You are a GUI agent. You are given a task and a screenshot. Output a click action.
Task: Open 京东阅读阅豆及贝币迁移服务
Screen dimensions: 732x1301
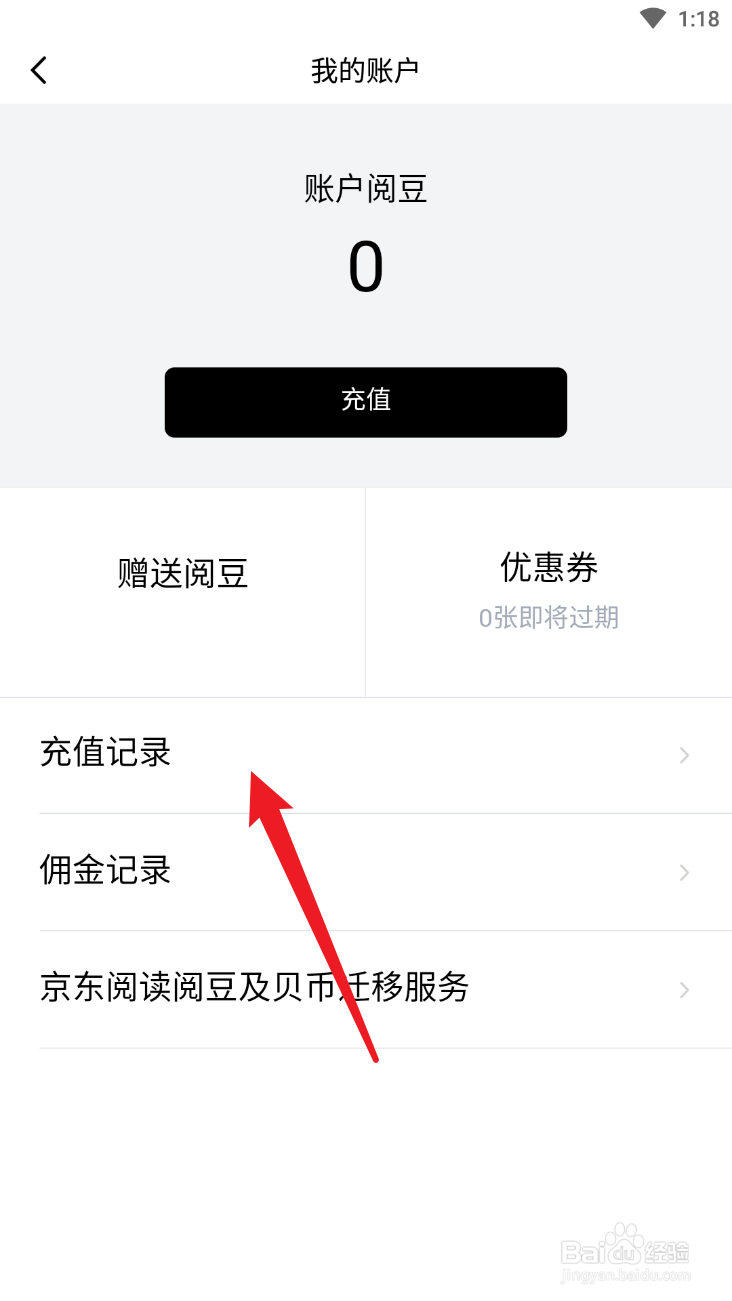tap(254, 988)
